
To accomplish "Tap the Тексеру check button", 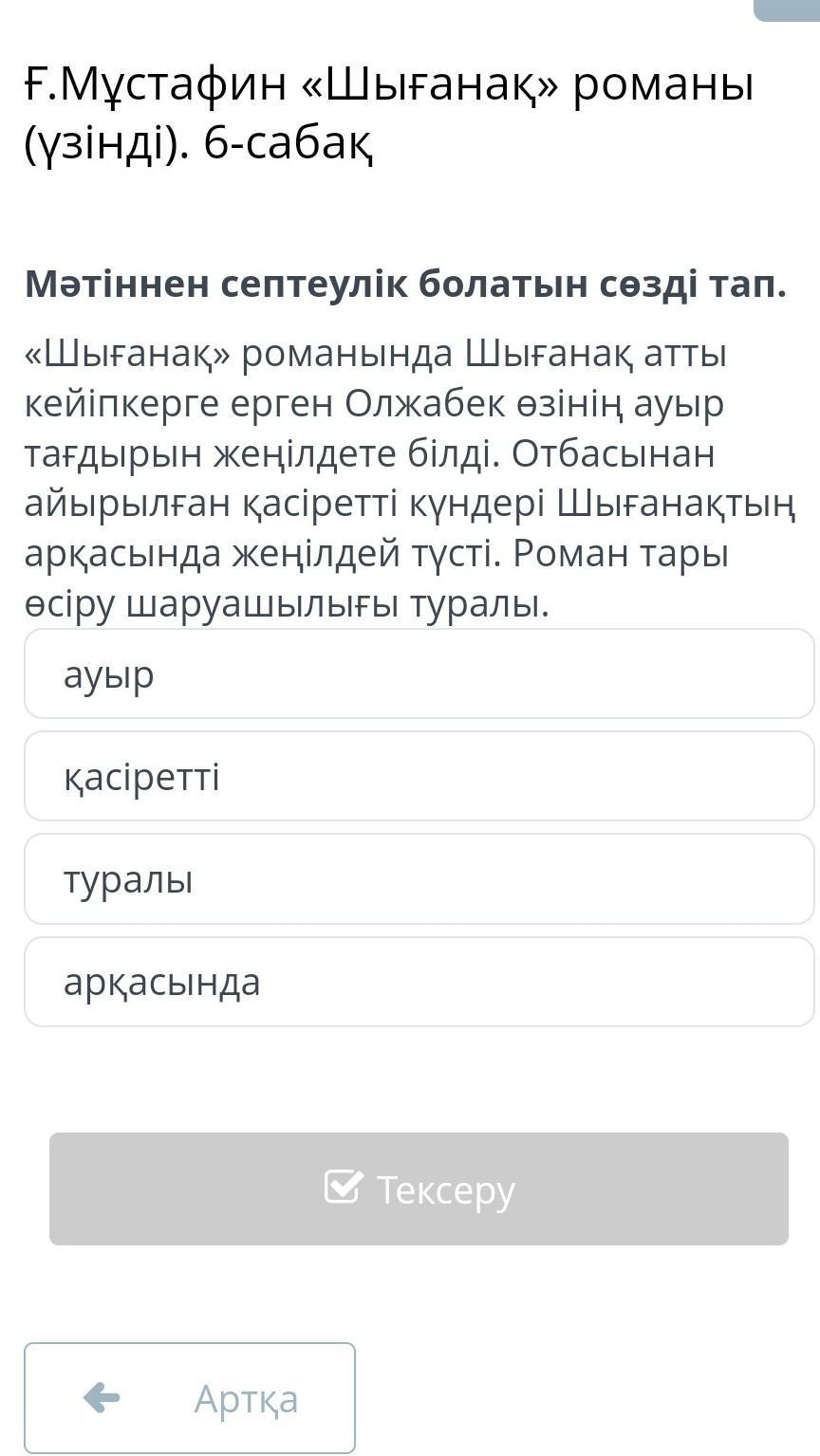I will tap(419, 1189).
